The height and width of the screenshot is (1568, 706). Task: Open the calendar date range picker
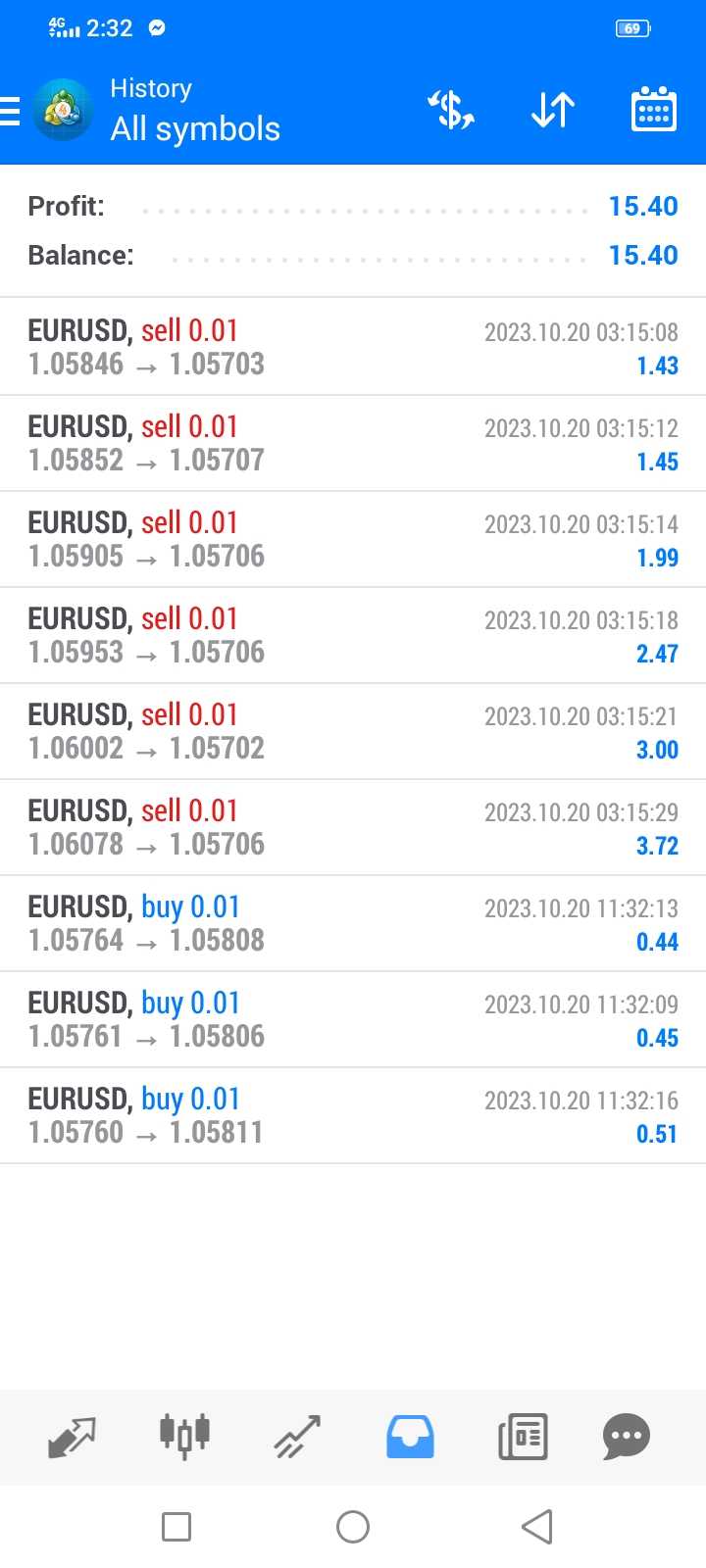(x=653, y=109)
